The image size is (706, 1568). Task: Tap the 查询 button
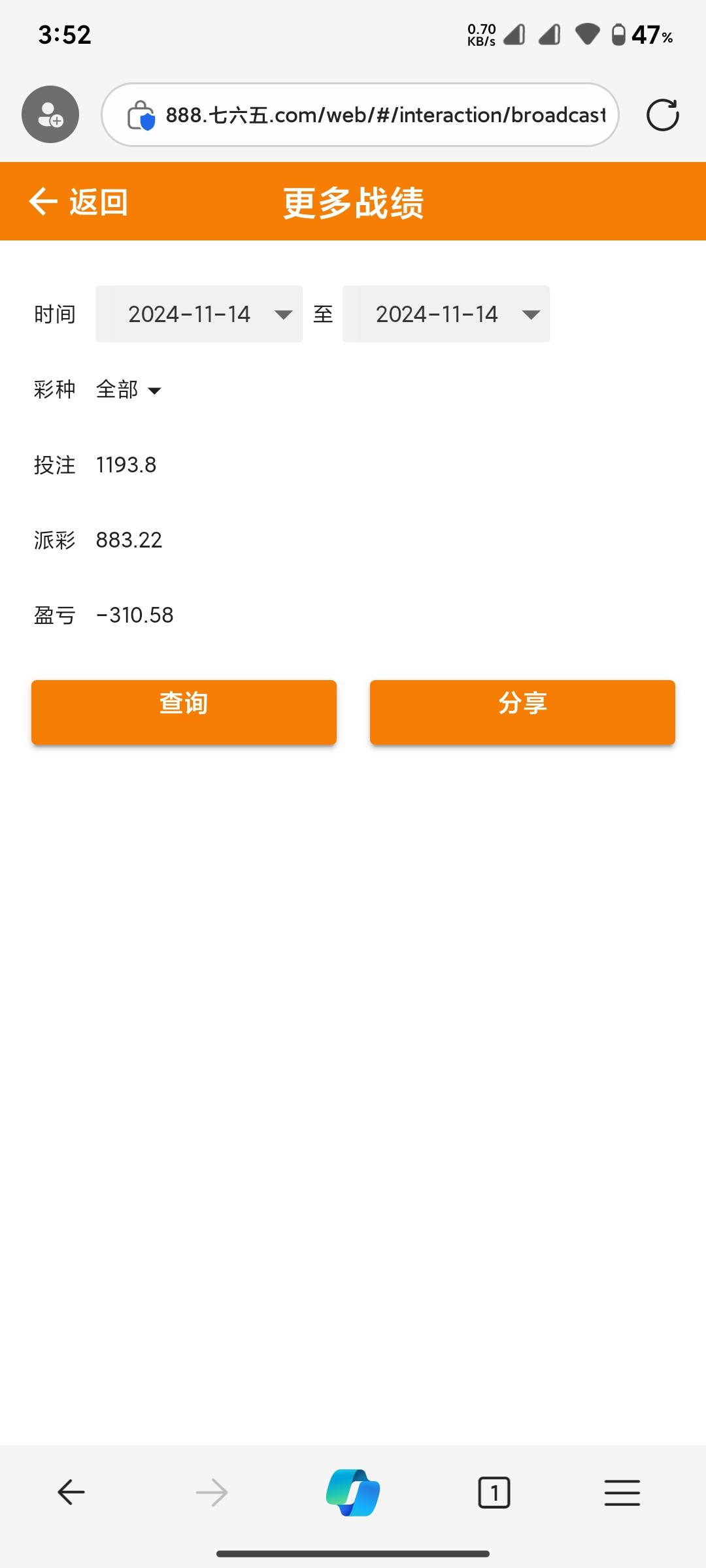(184, 712)
